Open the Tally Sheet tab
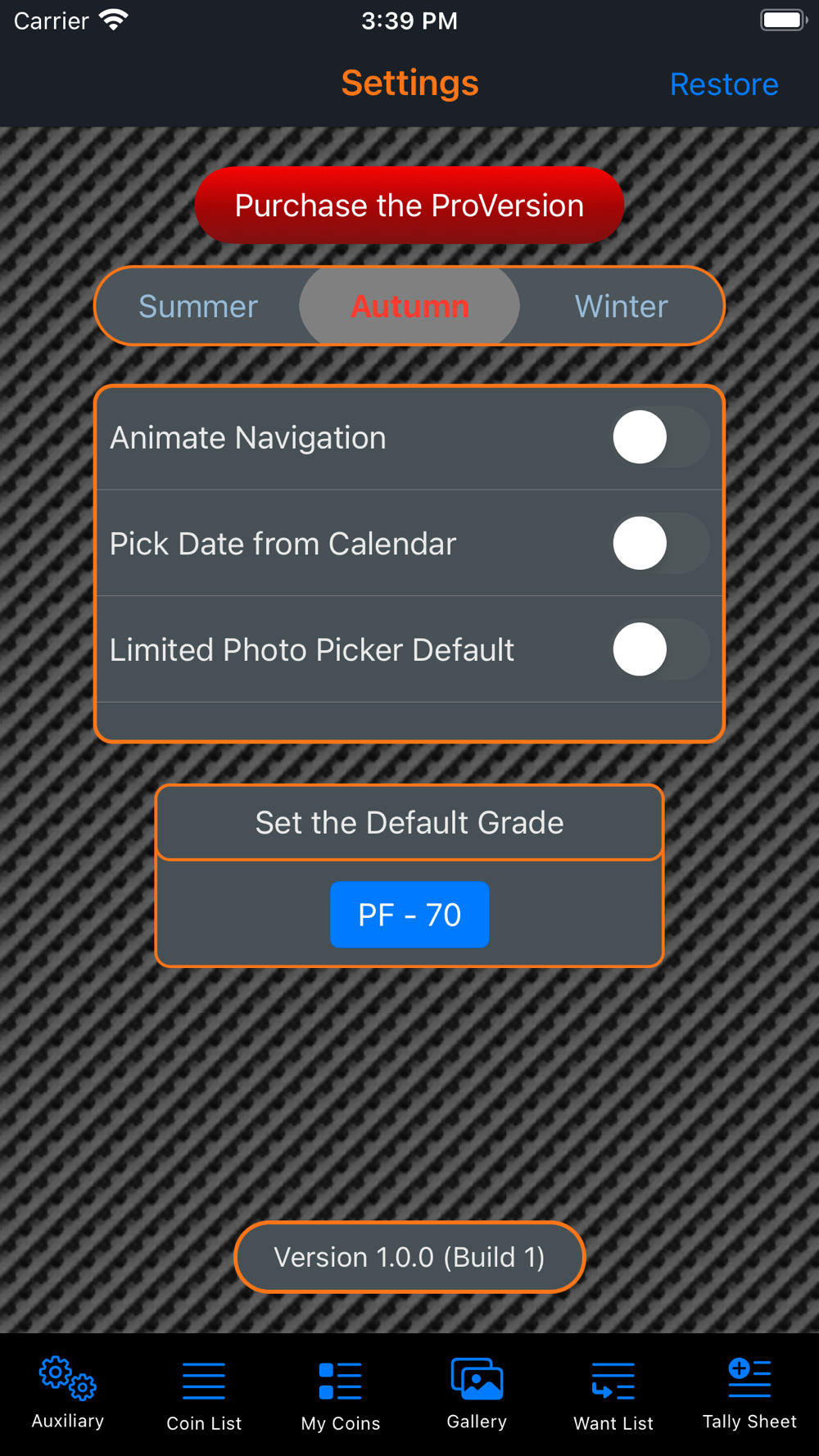 749,1393
